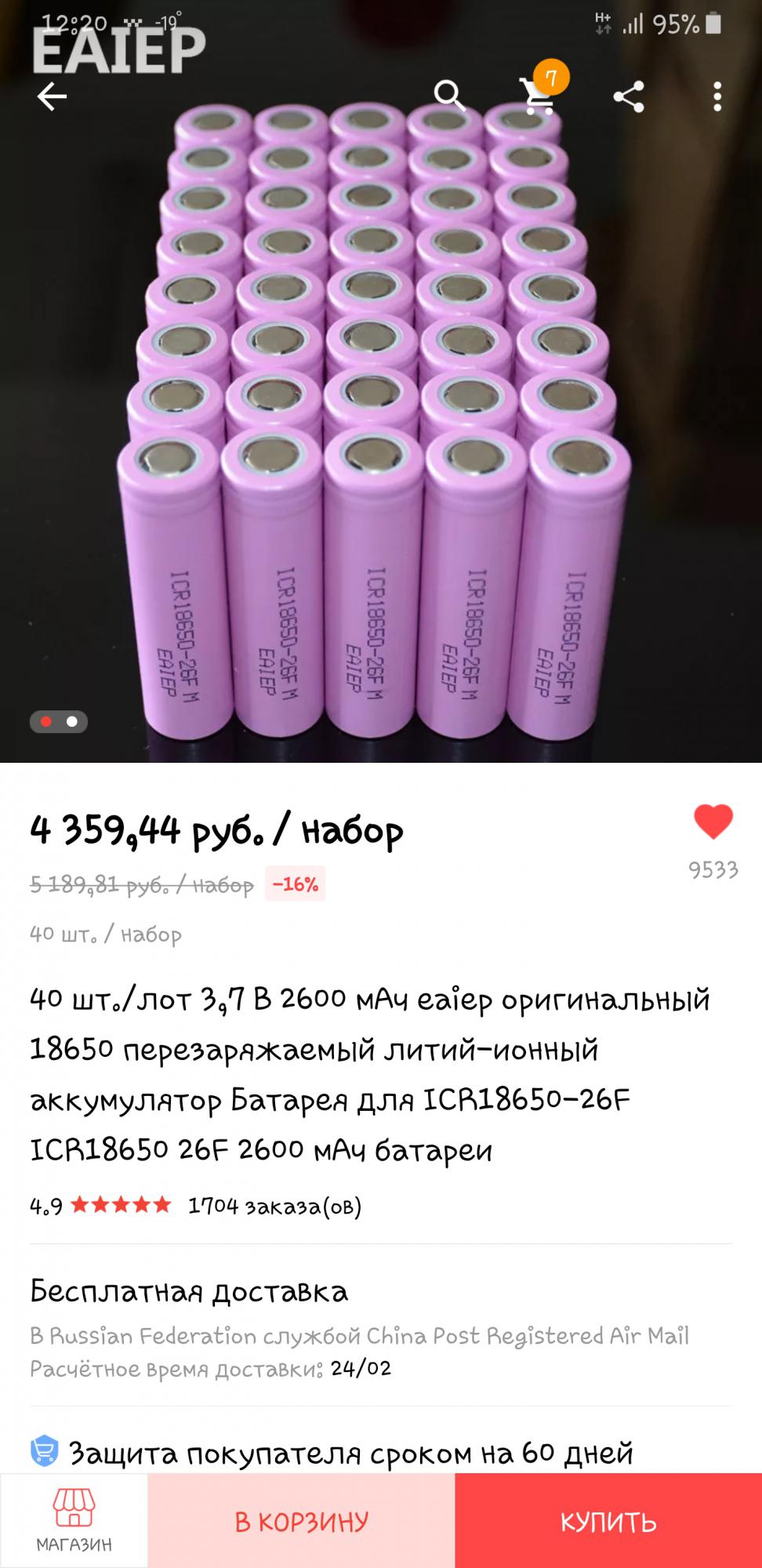The image size is (762, 1568).
Task: Tap КУПИТЬ to buy now
Action: coord(608,1521)
